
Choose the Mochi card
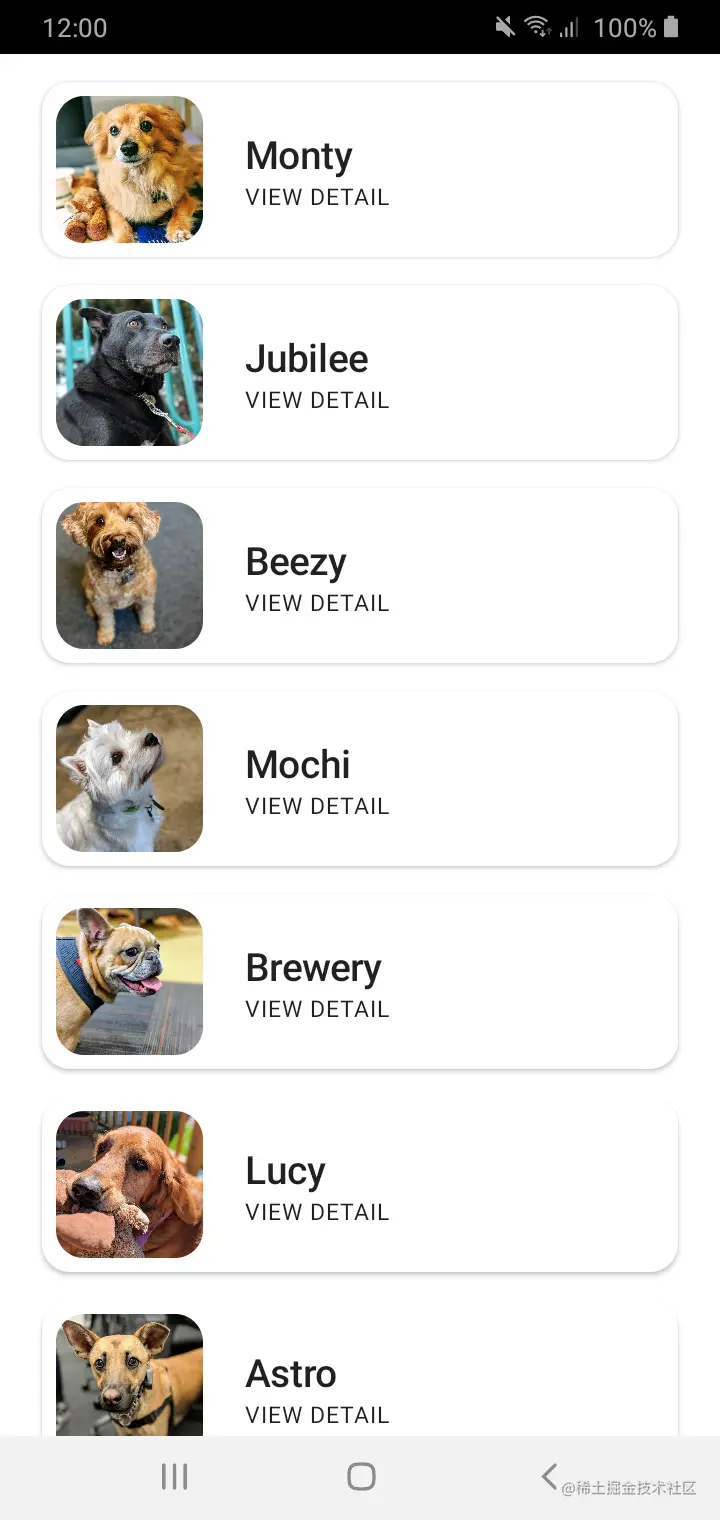point(360,779)
